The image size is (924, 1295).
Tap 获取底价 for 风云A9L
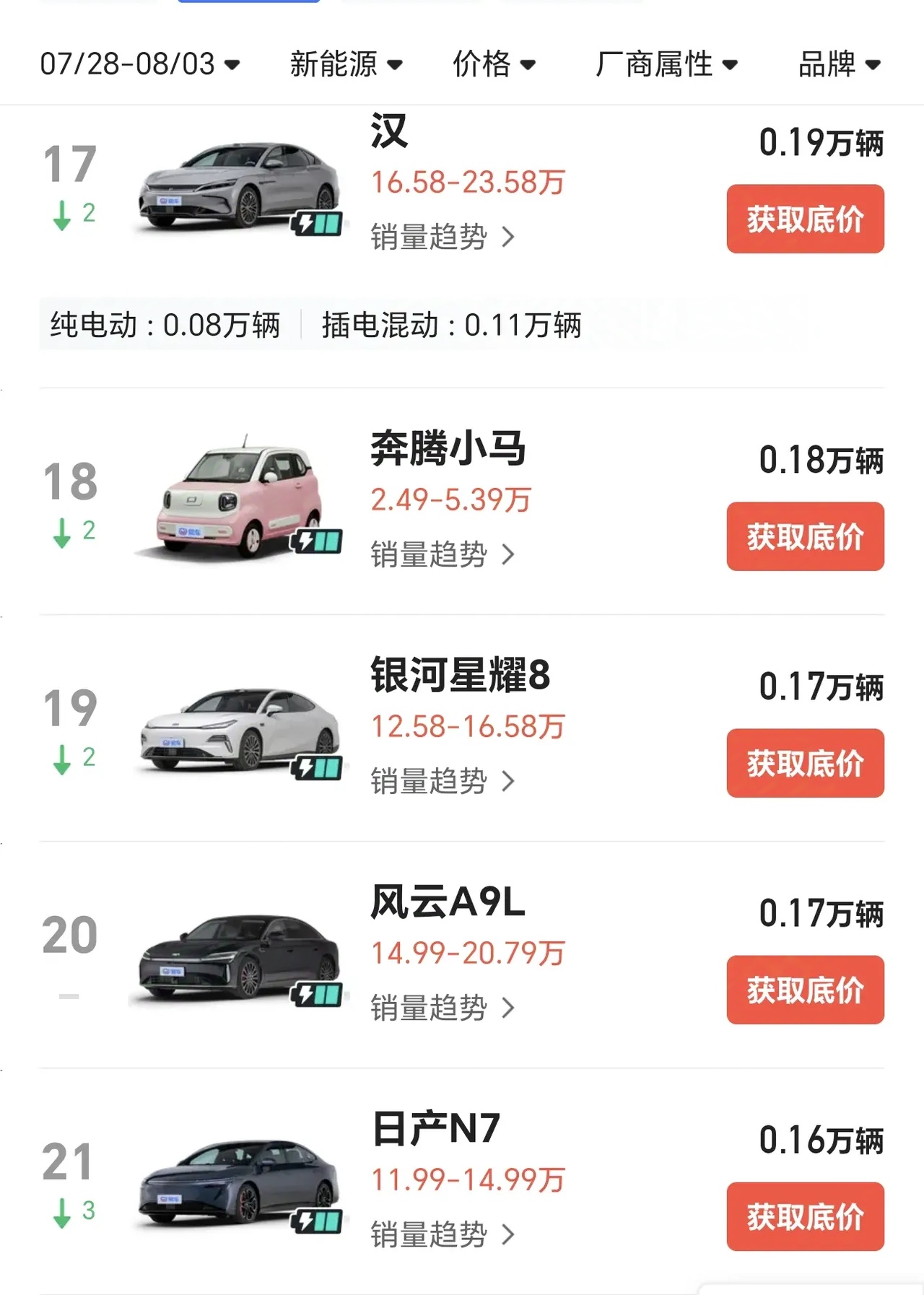click(805, 990)
